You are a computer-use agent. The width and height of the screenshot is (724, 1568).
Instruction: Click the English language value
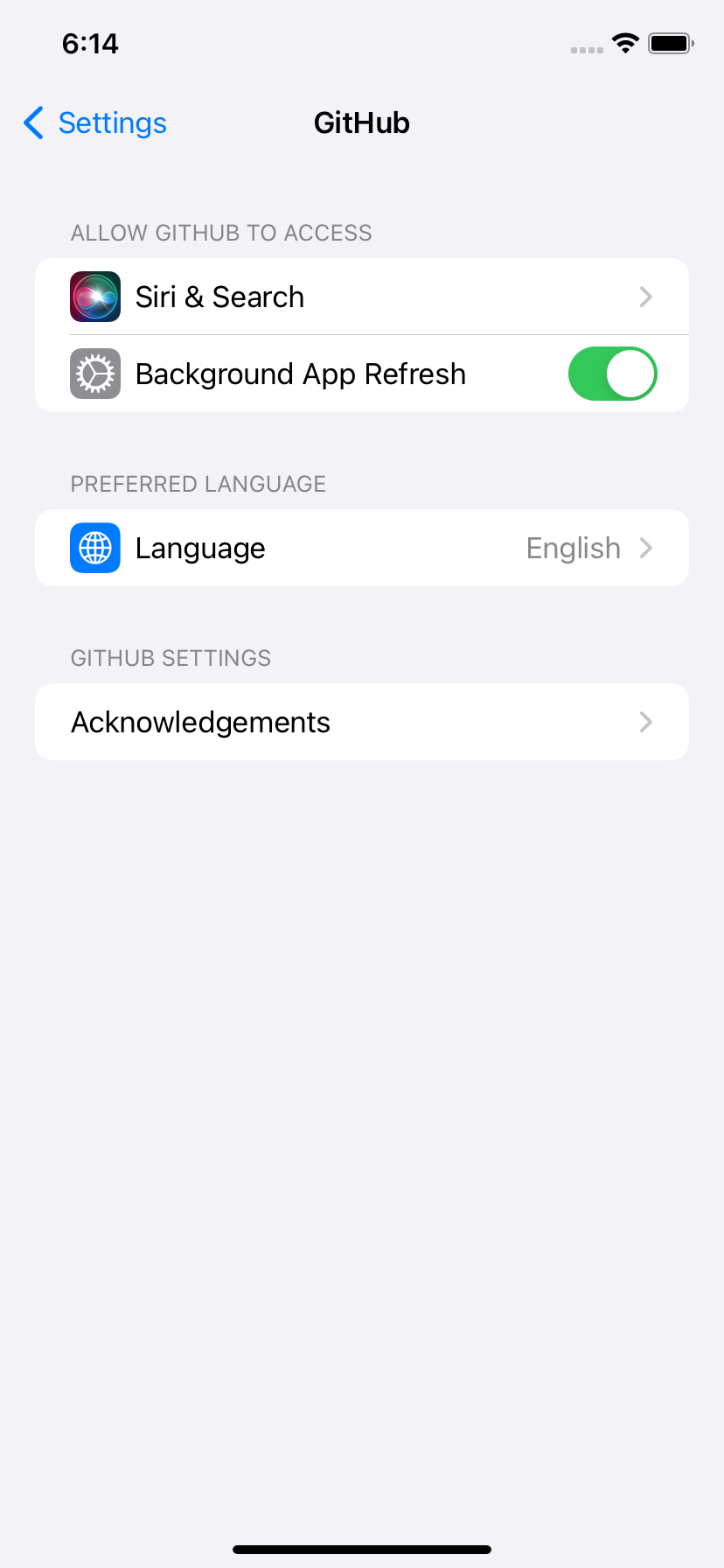[x=573, y=548]
